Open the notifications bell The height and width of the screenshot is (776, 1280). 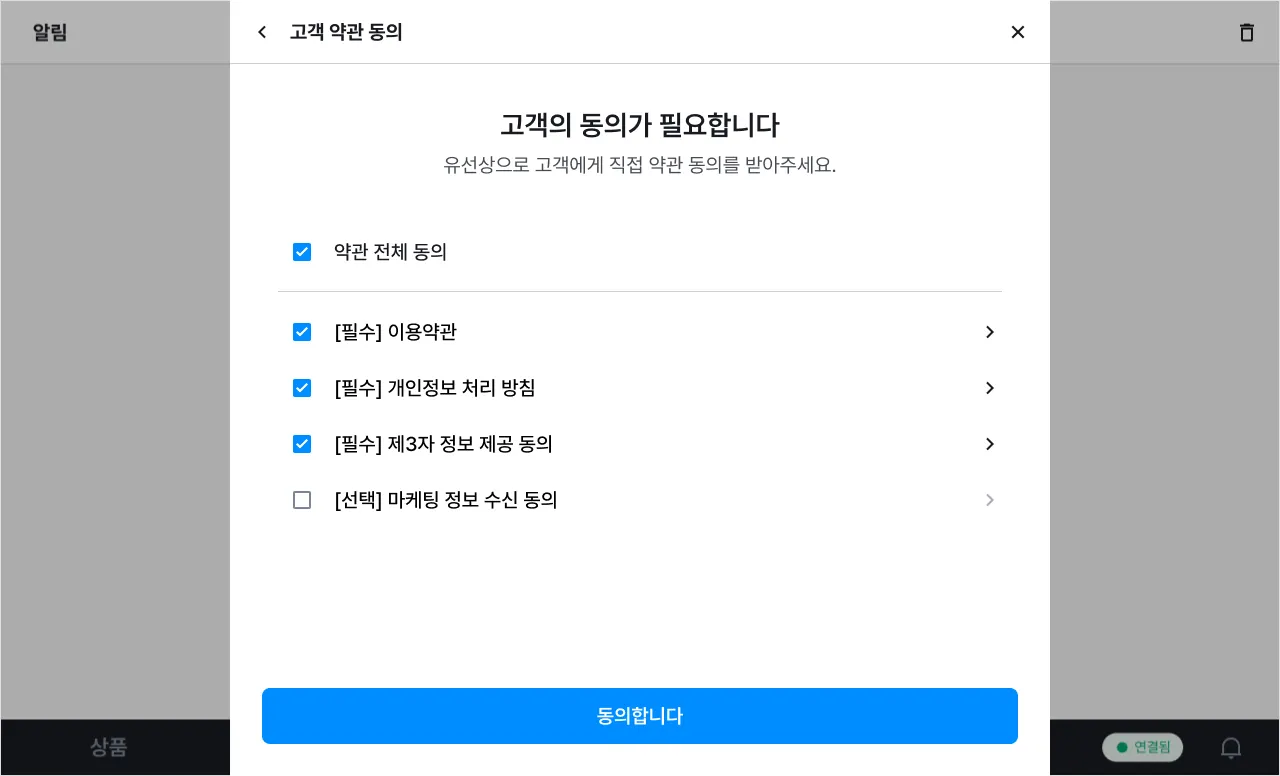[x=1231, y=747]
